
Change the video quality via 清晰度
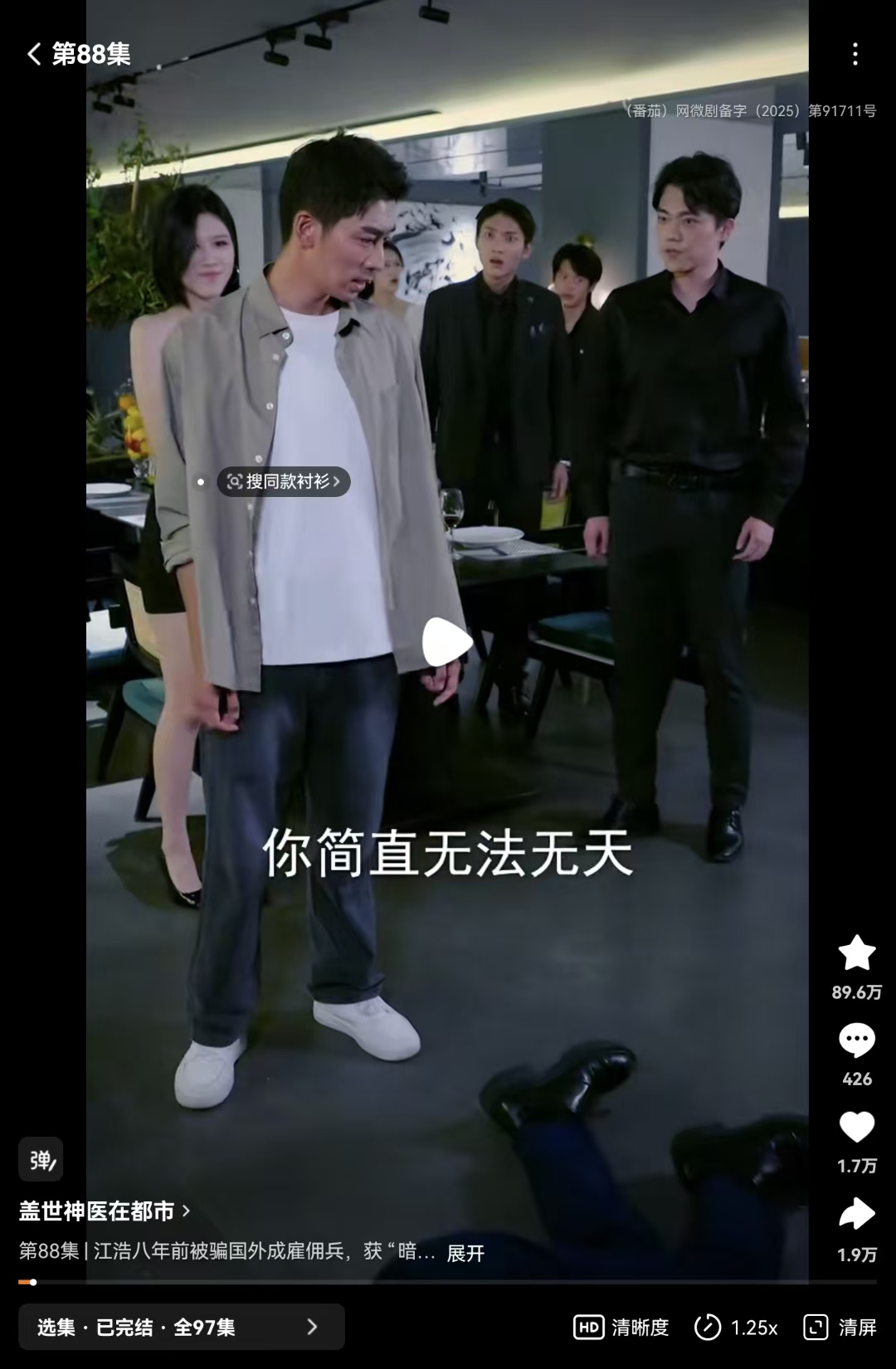(621, 1328)
